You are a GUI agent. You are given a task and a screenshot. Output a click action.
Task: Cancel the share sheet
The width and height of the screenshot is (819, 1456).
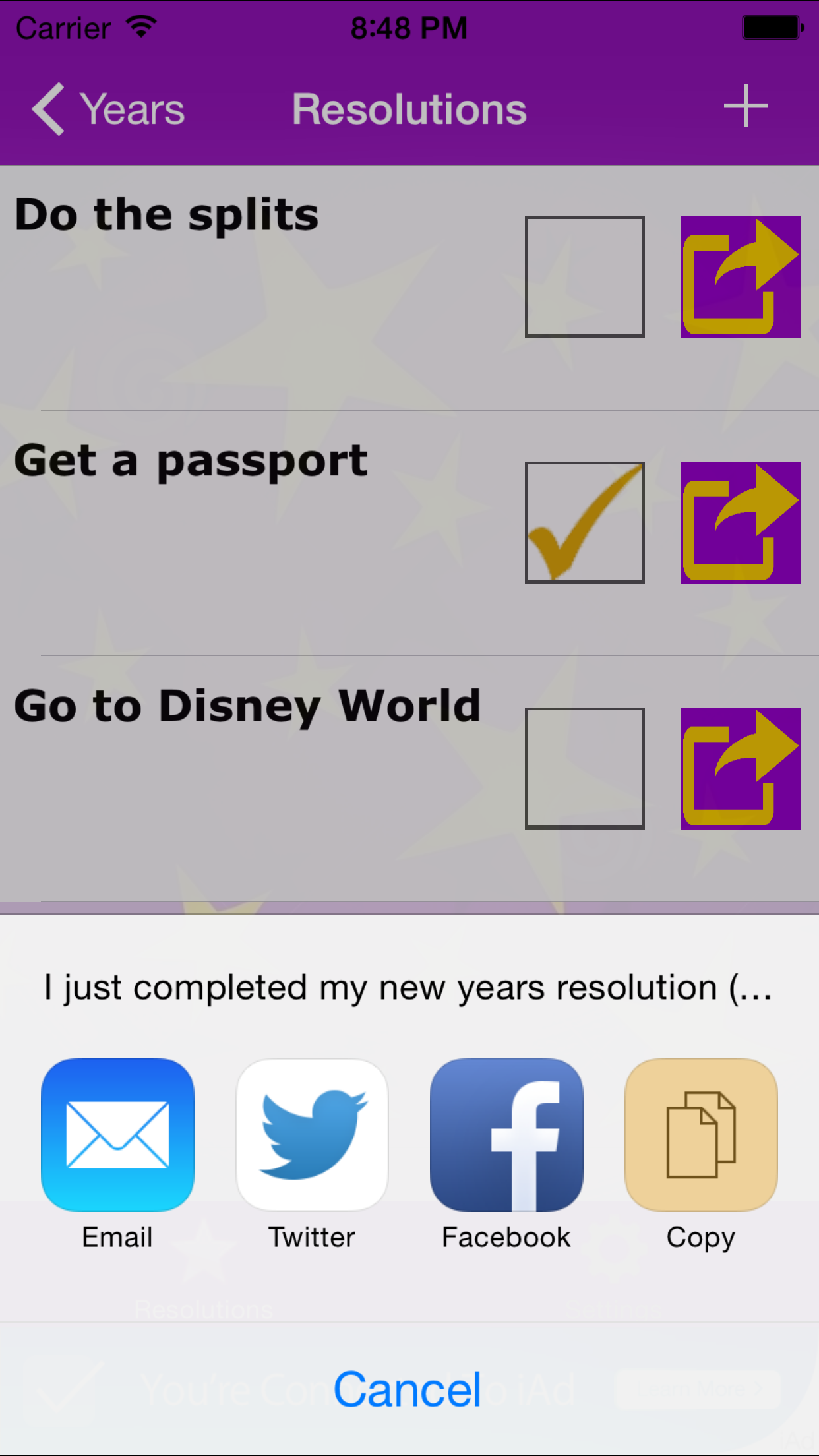[x=408, y=1389]
